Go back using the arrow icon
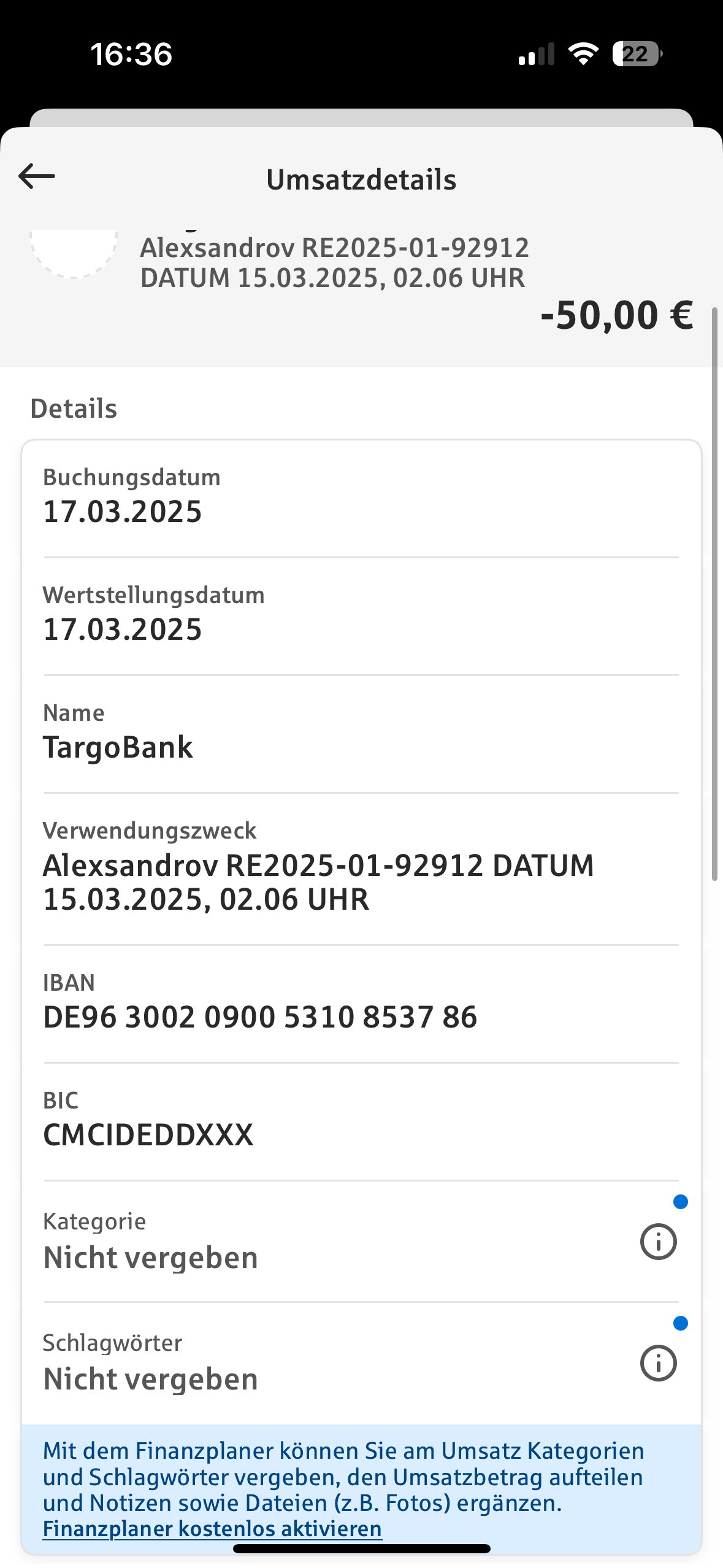The image size is (723, 1568). [x=37, y=177]
